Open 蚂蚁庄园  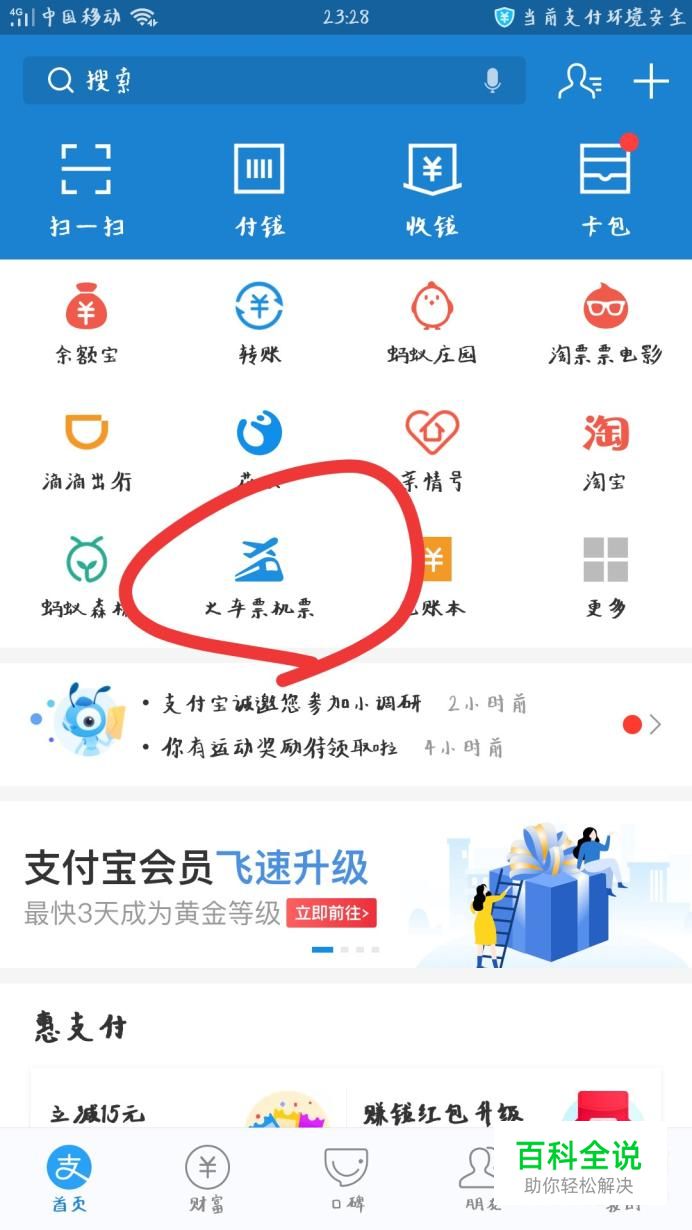pos(432,322)
